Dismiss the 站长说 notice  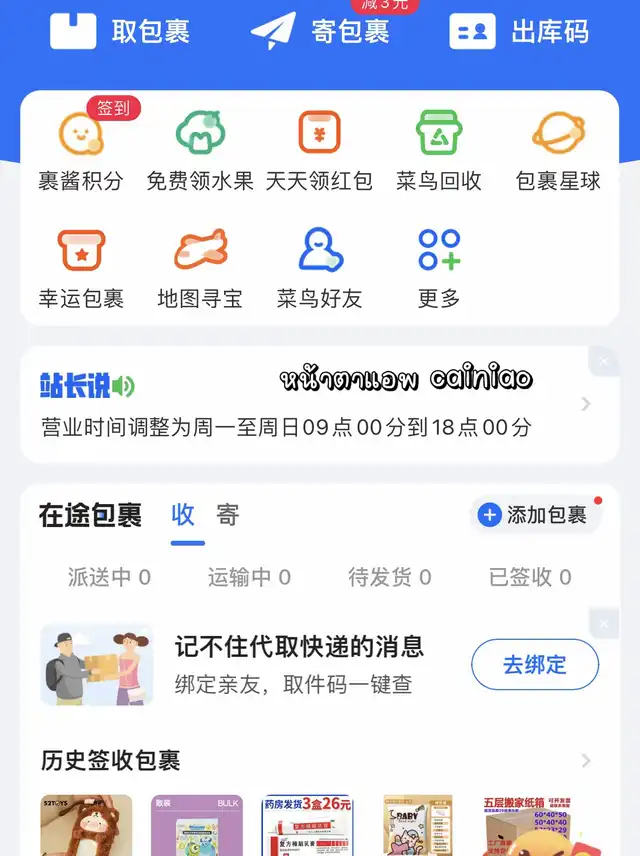pyautogui.click(x=604, y=361)
